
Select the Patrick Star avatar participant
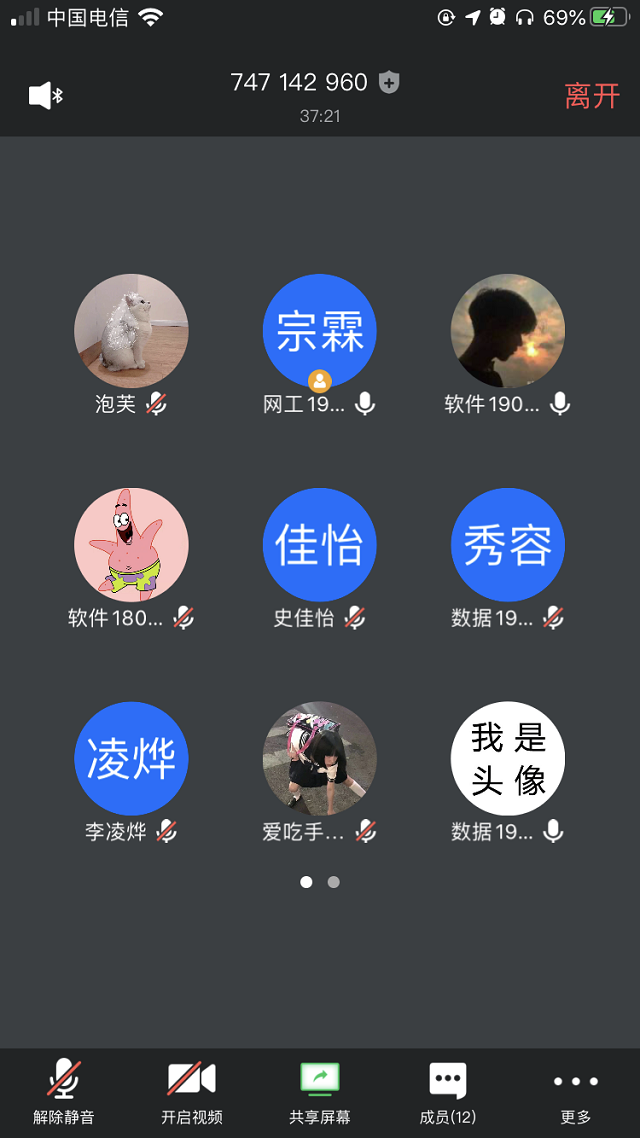[x=131, y=545]
